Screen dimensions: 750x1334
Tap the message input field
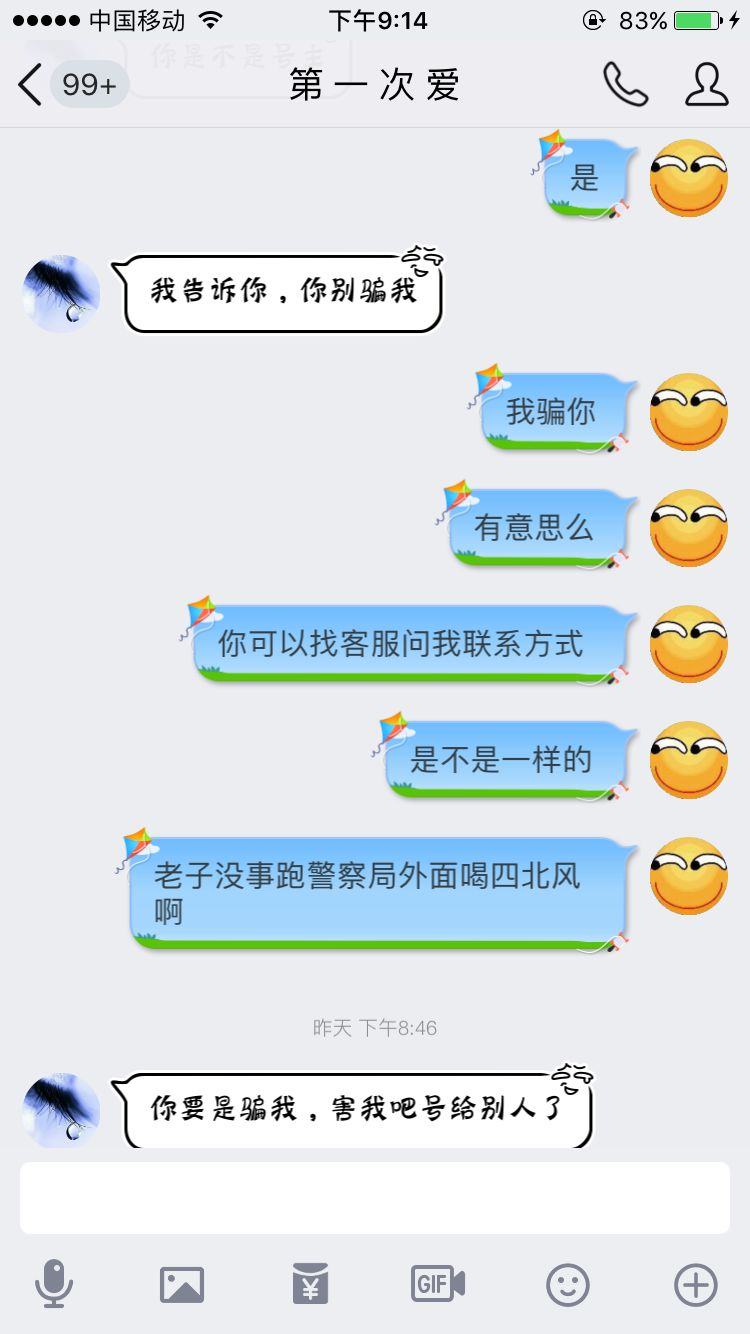(x=374, y=1197)
